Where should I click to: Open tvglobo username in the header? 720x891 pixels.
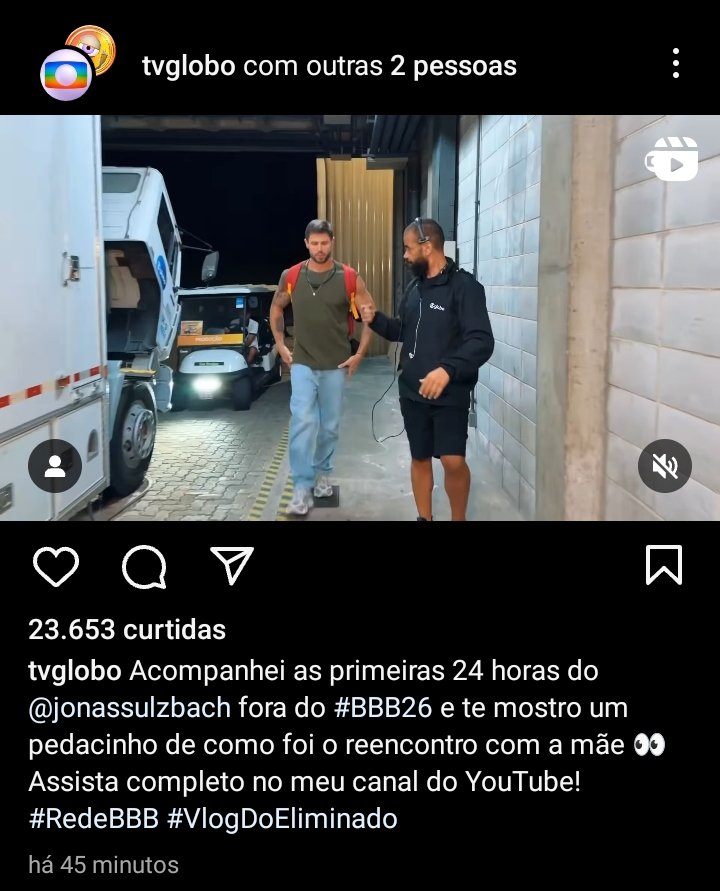click(x=188, y=67)
